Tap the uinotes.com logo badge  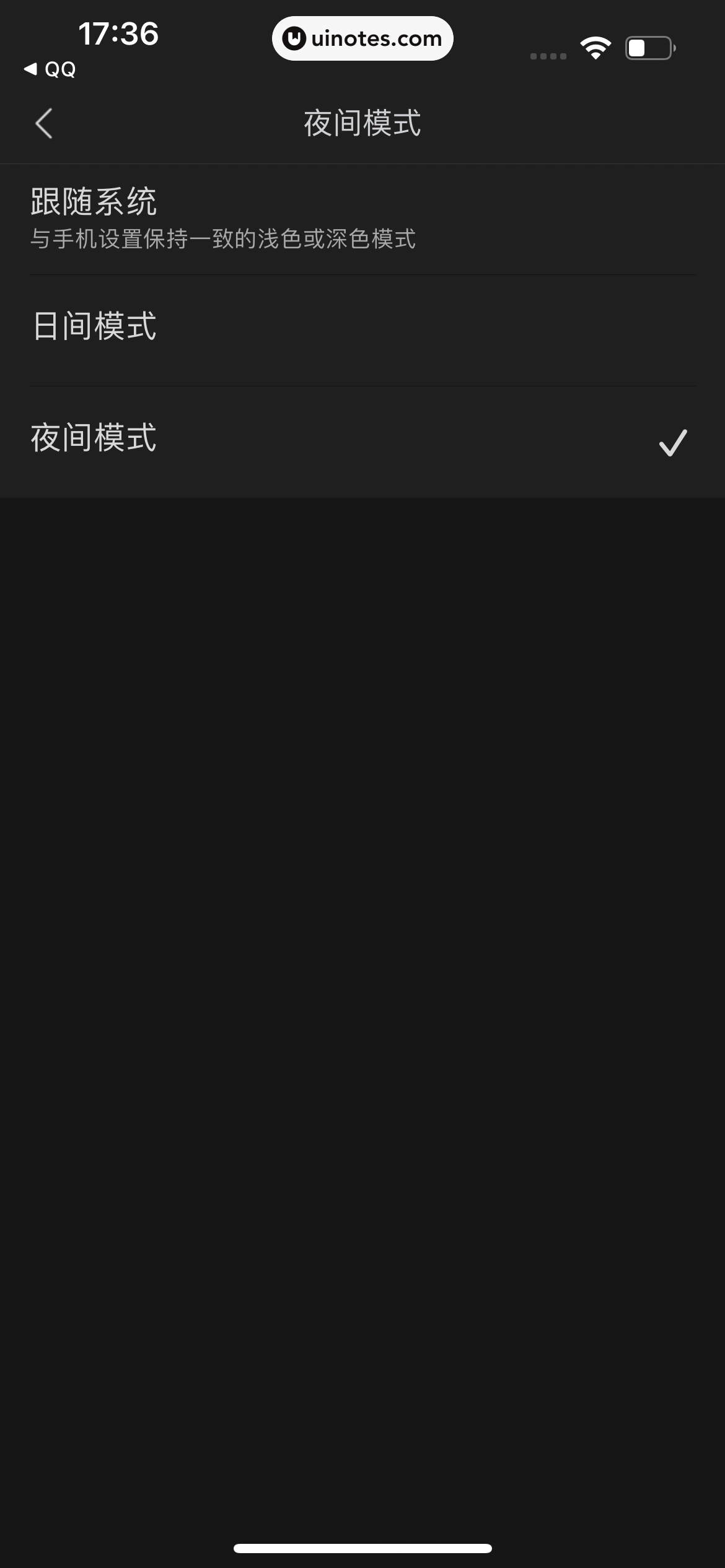pos(362,38)
